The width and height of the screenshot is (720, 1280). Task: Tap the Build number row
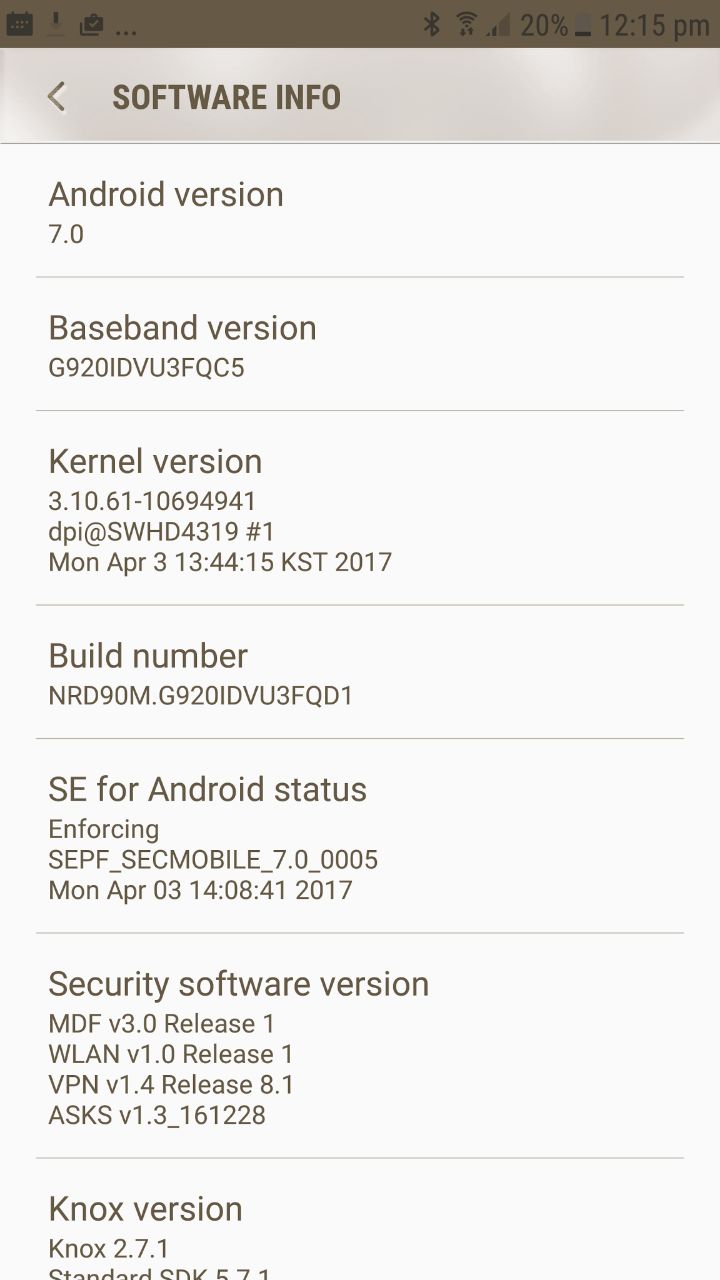(360, 672)
